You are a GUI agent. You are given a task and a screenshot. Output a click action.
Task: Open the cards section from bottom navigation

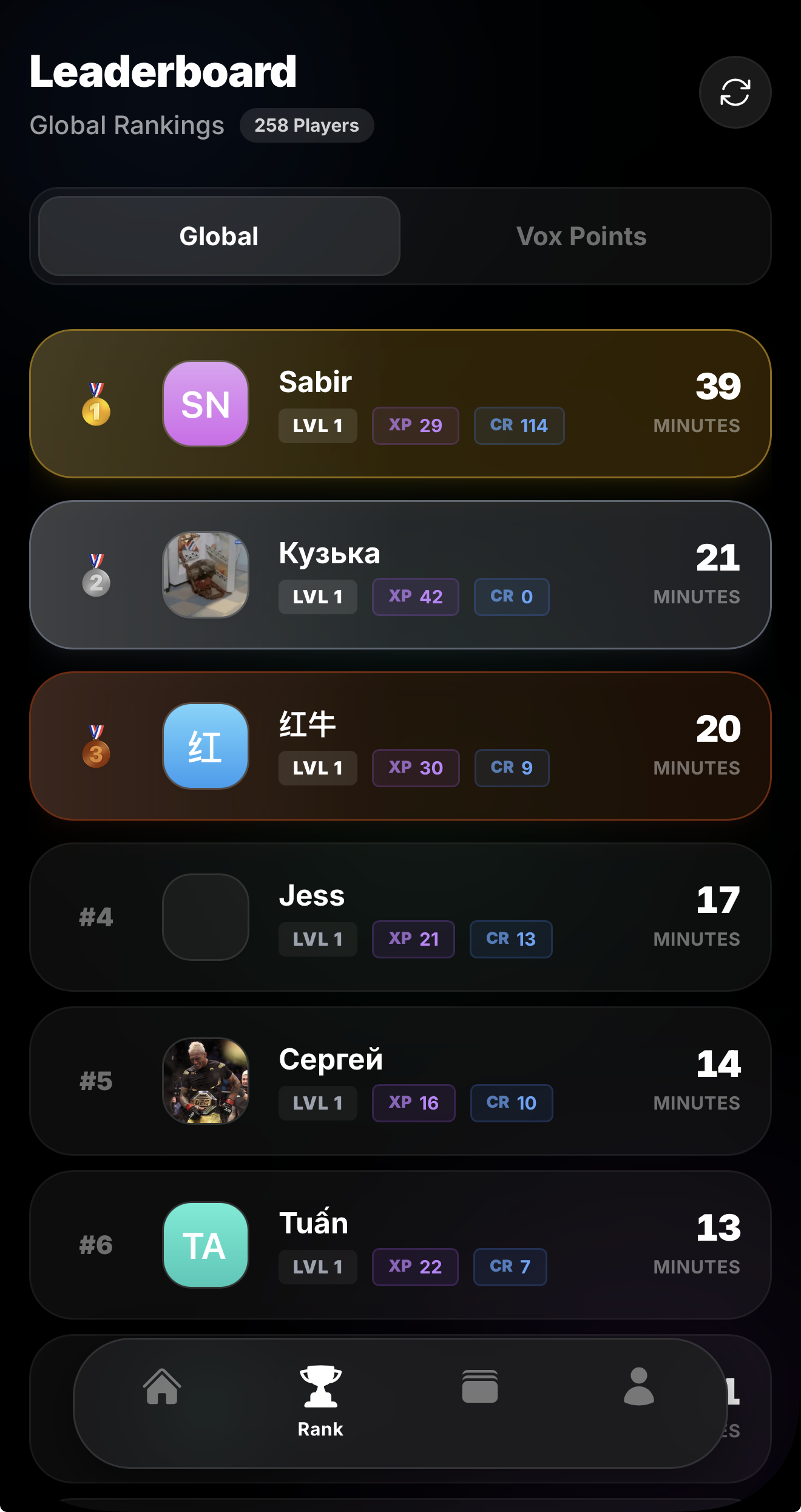[479, 1386]
